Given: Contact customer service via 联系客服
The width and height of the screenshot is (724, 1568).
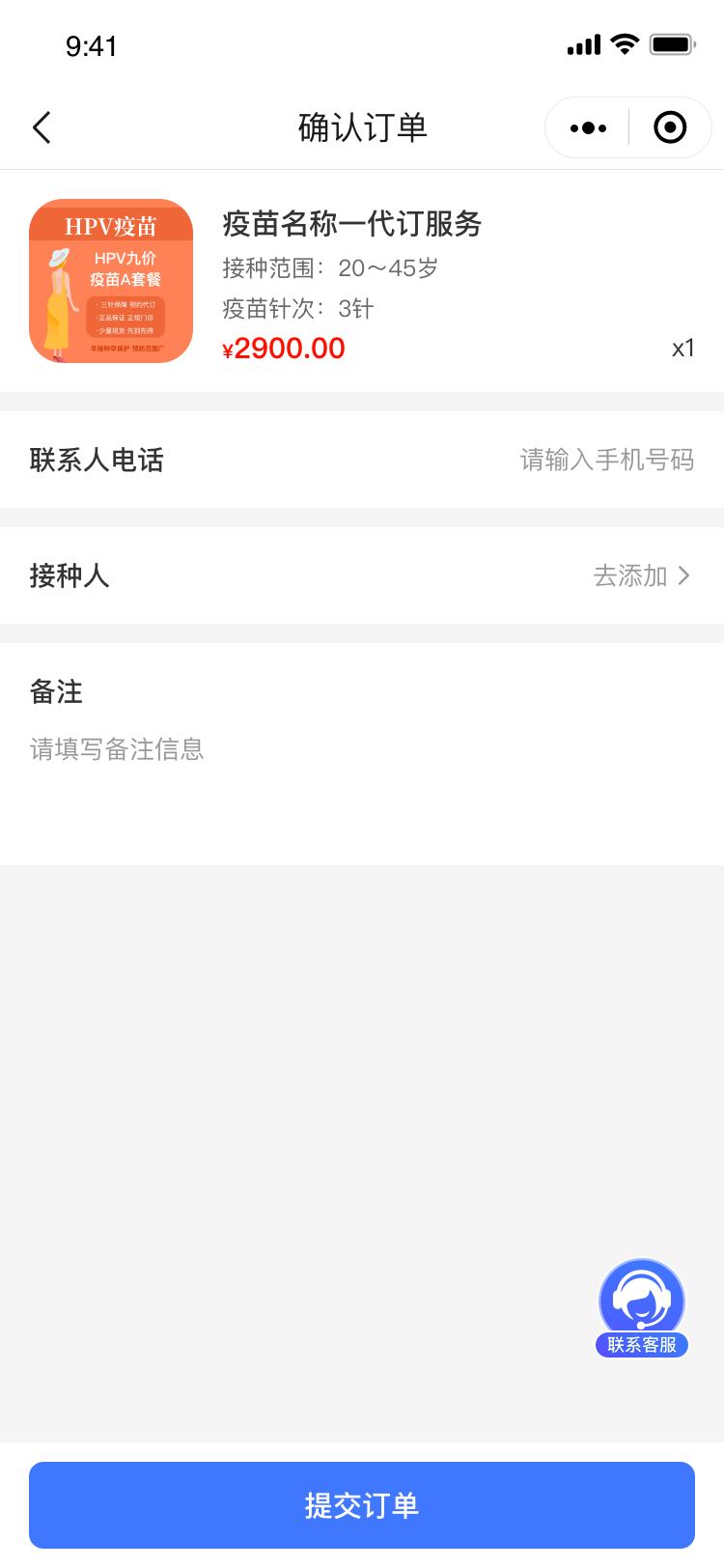Looking at the screenshot, I should point(642,1308).
